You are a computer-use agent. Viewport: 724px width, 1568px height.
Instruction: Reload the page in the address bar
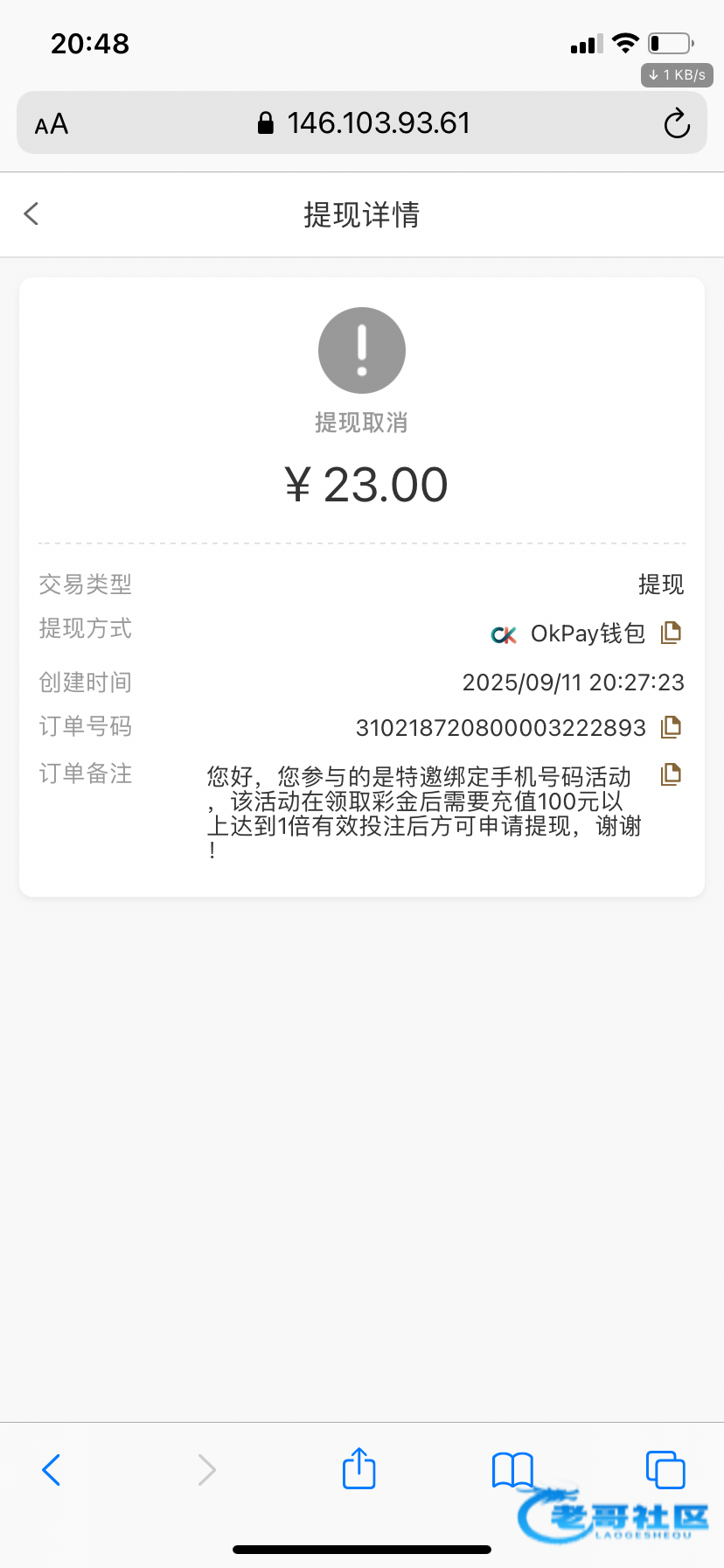pyautogui.click(x=677, y=123)
